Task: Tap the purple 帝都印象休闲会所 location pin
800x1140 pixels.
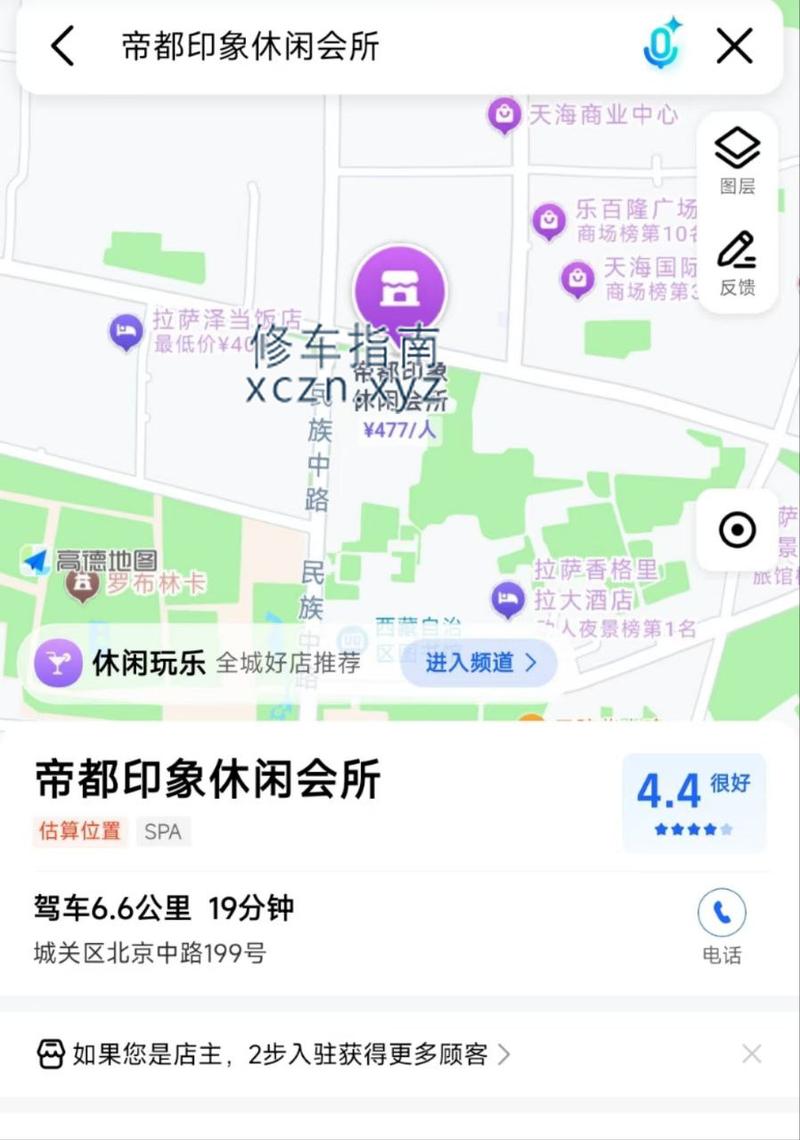Action: pyautogui.click(x=400, y=291)
